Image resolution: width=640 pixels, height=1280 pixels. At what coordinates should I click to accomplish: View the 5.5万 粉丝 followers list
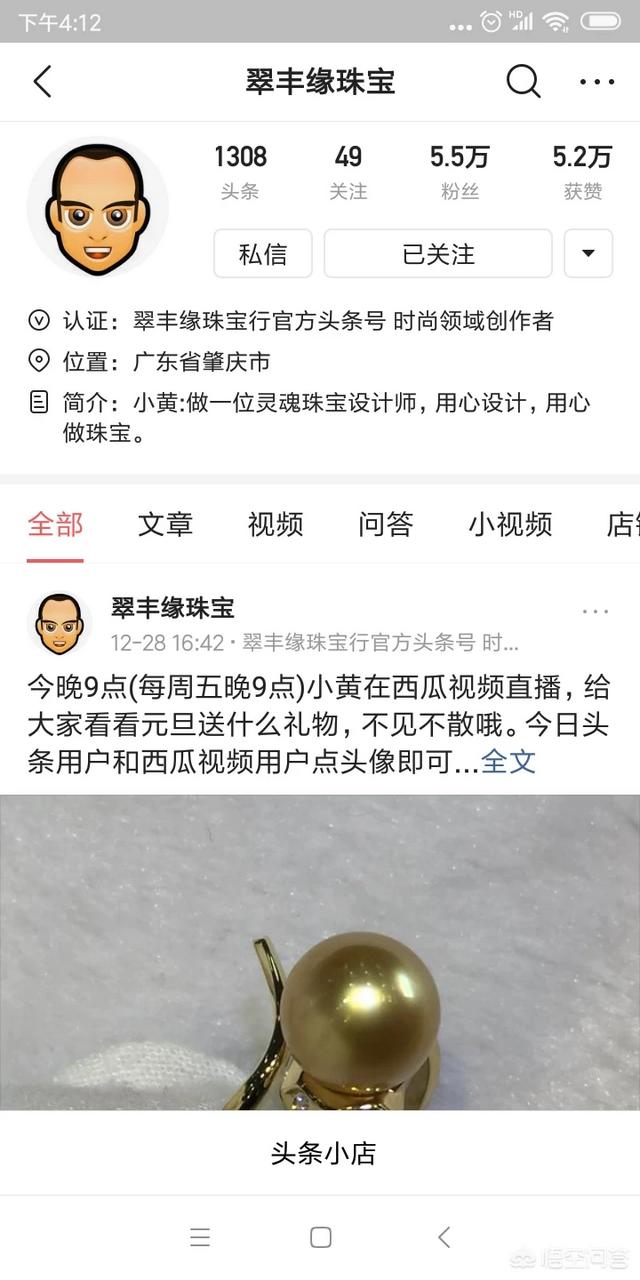click(460, 171)
